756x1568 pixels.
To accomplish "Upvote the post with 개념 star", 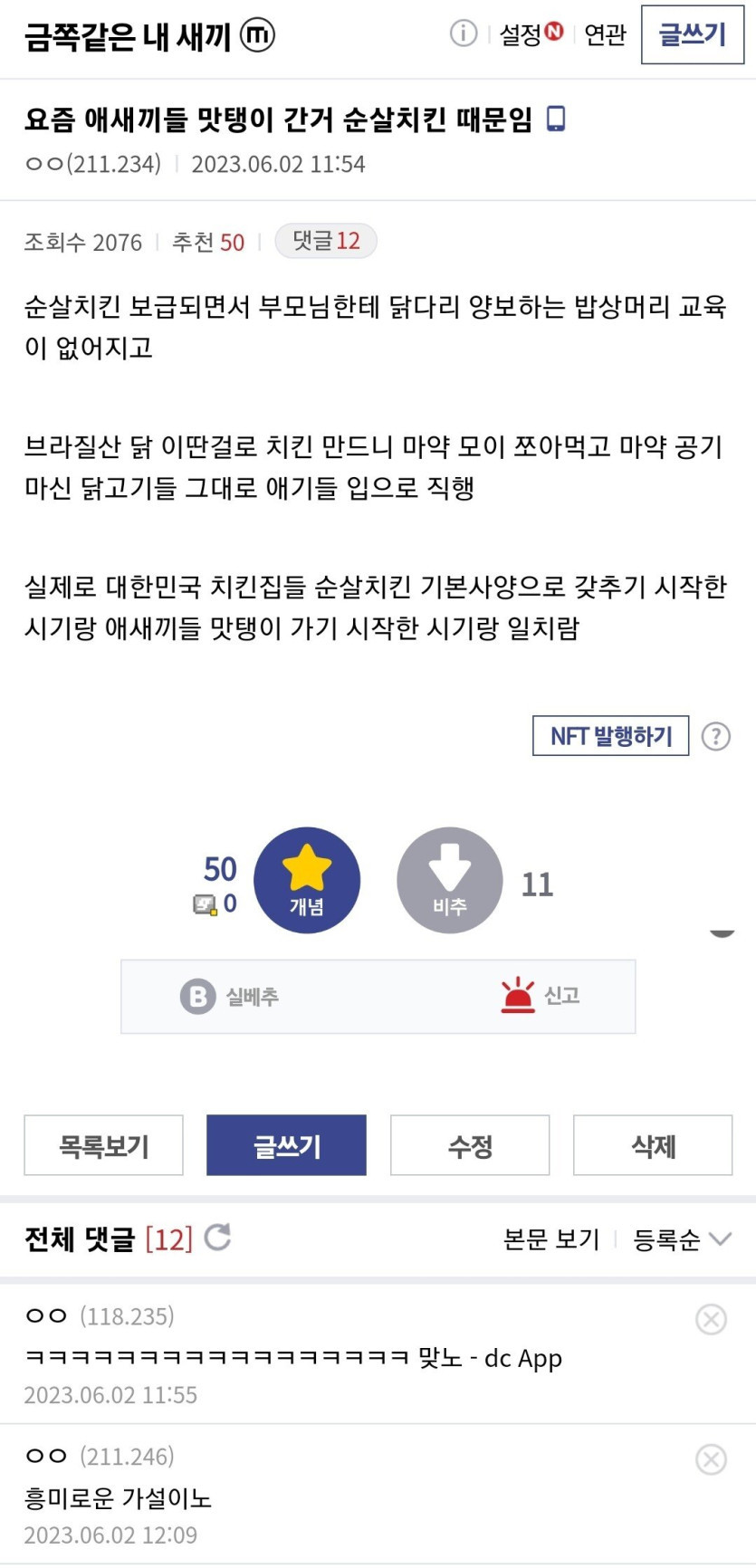I will 307,880.
